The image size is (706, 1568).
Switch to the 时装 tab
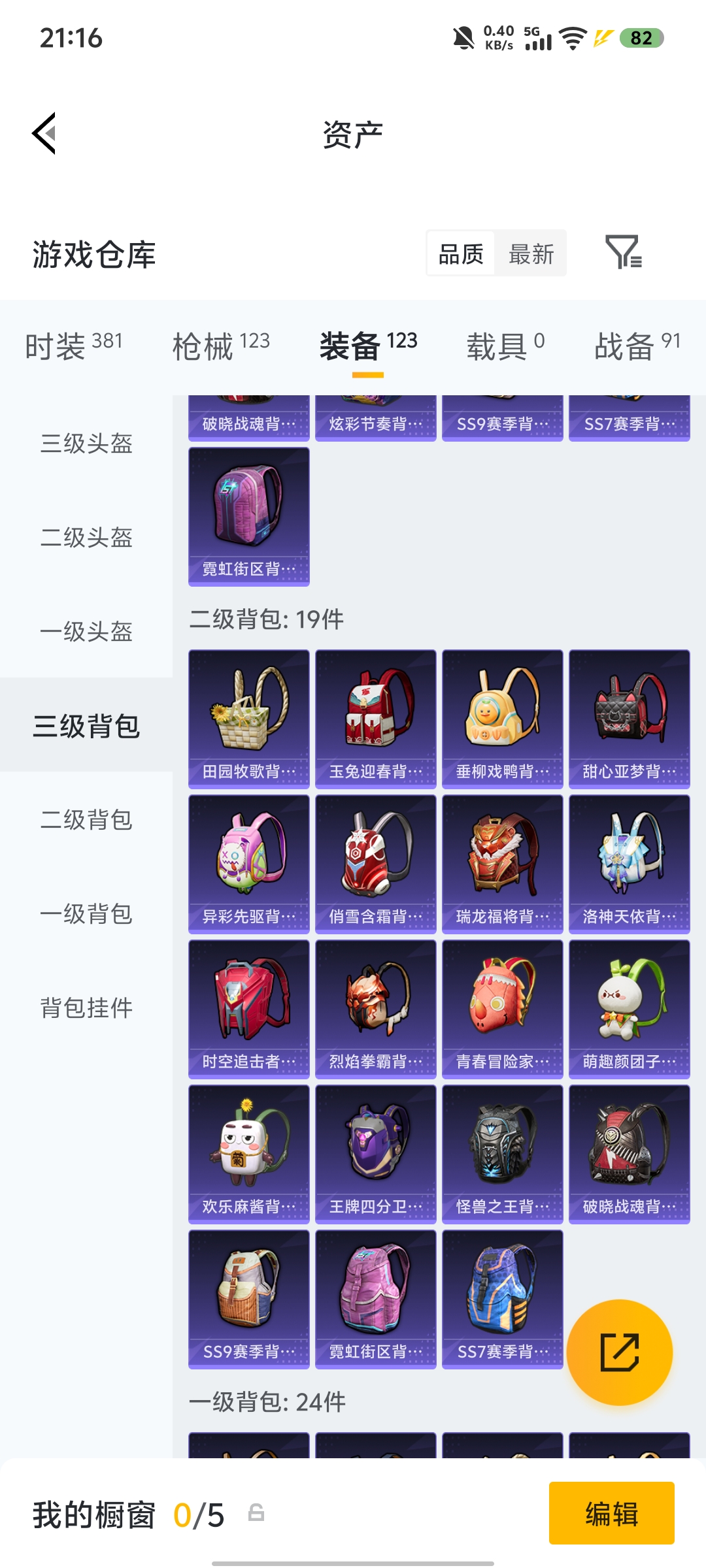(x=73, y=345)
